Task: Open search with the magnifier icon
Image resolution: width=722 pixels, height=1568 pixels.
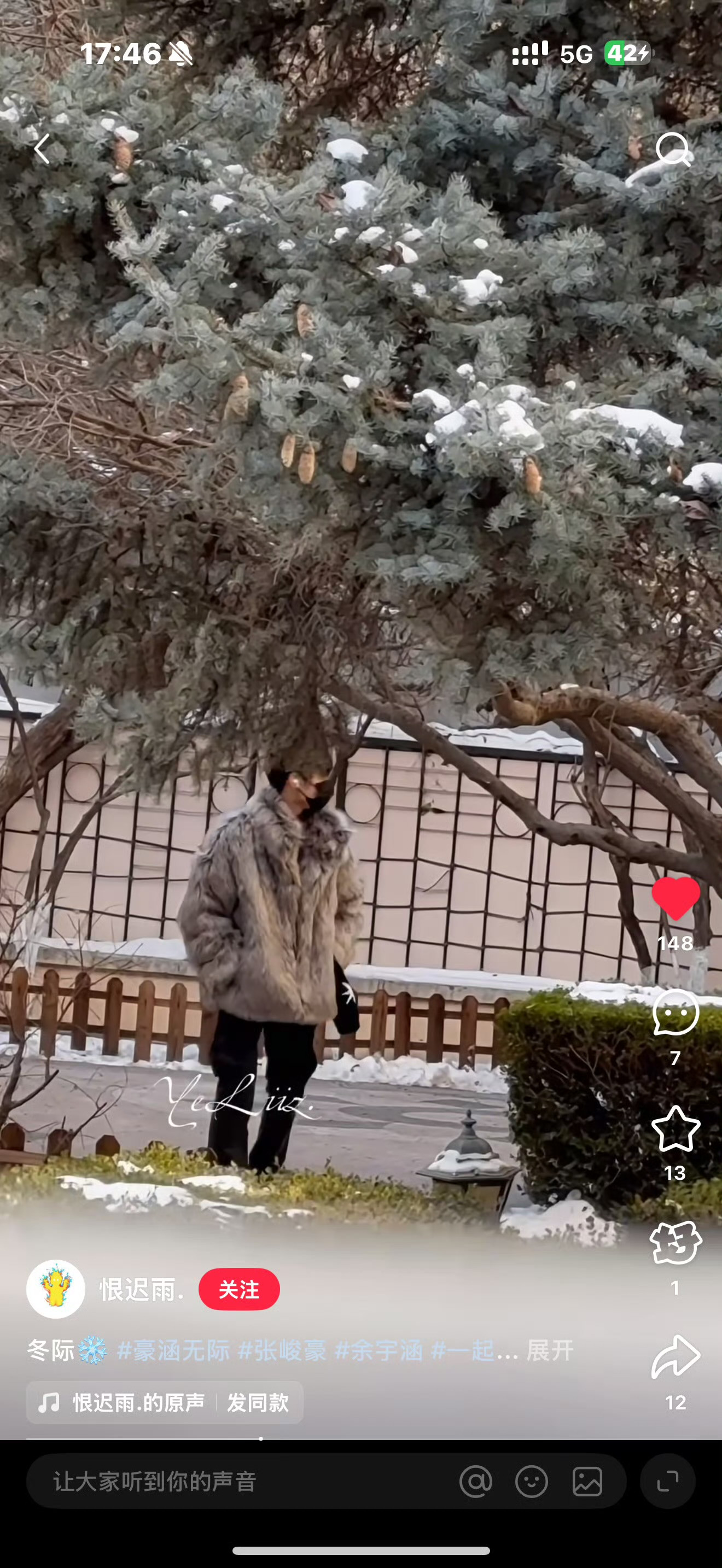Action: [x=673, y=149]
